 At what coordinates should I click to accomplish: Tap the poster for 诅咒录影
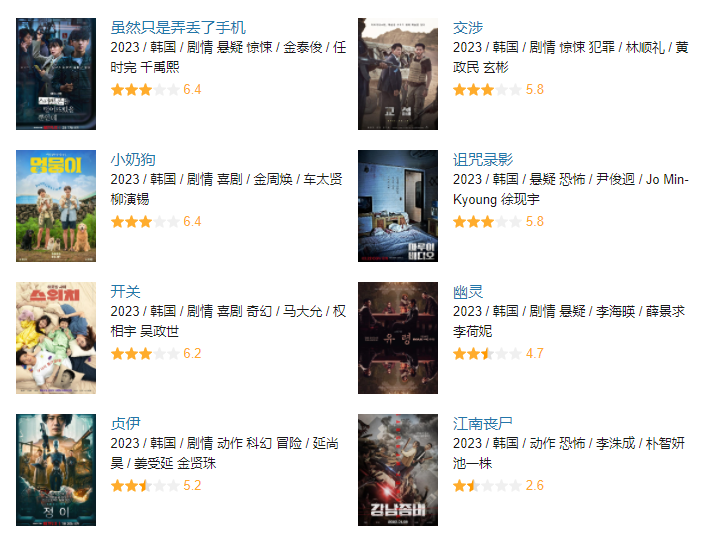point(398,206)
